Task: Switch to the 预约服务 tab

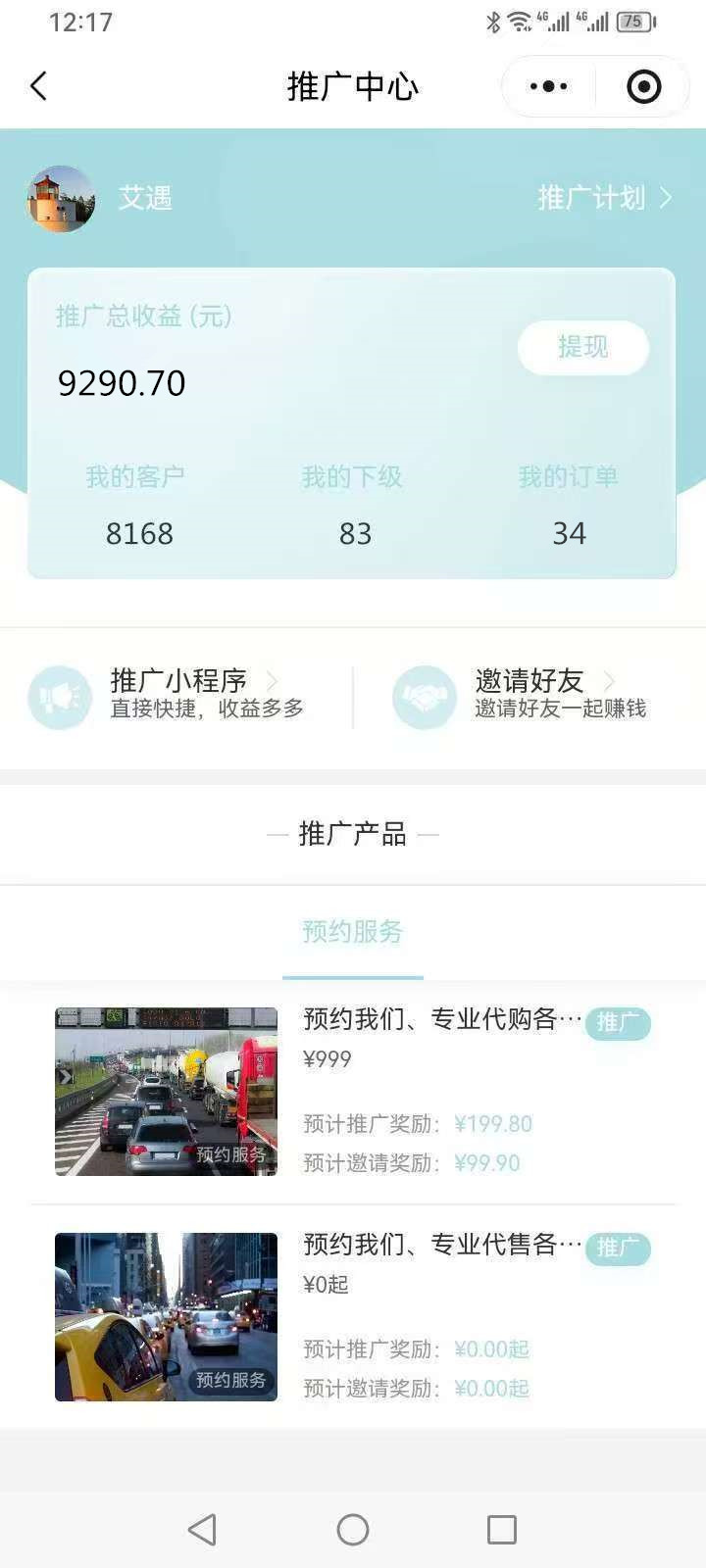Action: pos(352,933)
